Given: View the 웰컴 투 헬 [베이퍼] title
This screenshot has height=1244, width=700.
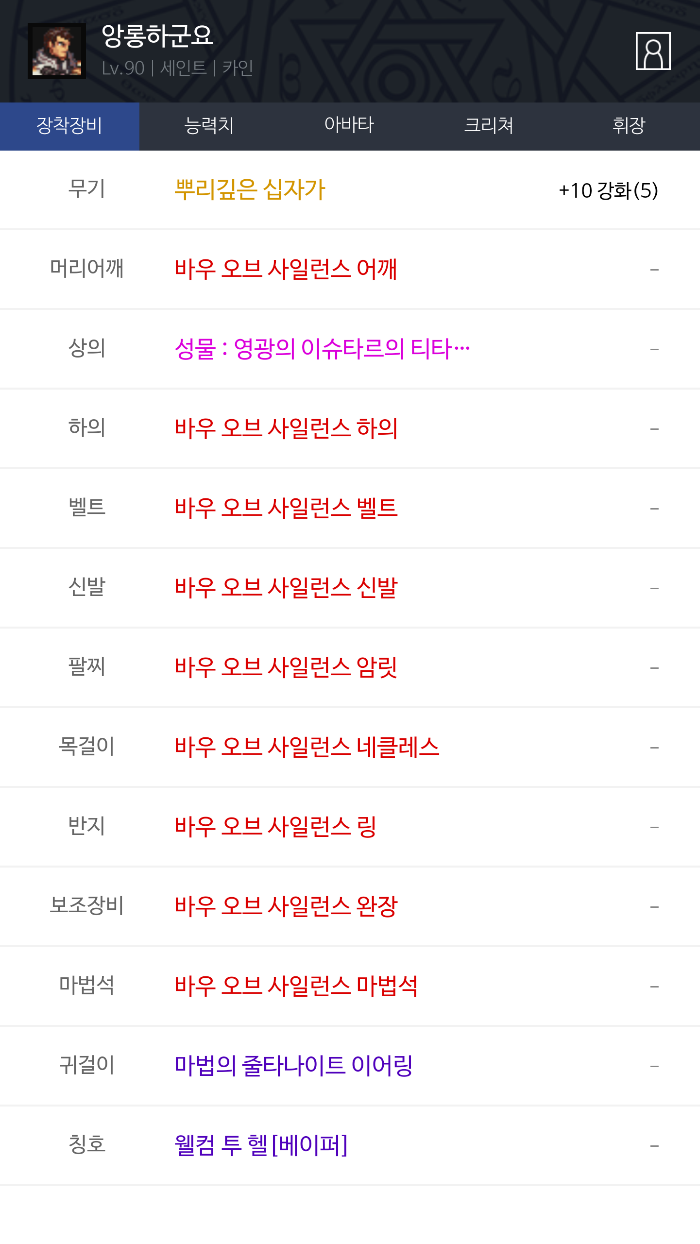Looking at the screenshot, I should [x=261, y=1145].
